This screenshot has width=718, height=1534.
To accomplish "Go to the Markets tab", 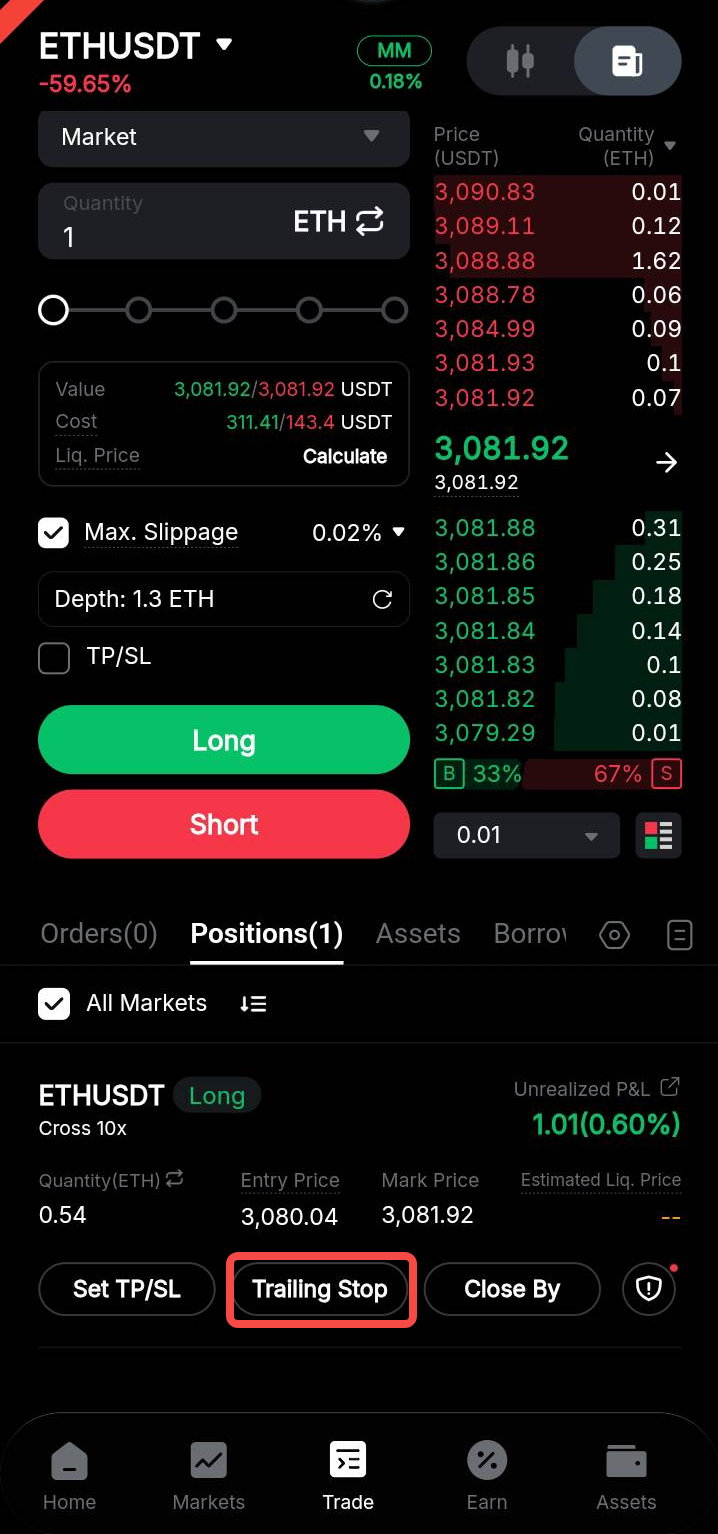I will pos(209,1477).
